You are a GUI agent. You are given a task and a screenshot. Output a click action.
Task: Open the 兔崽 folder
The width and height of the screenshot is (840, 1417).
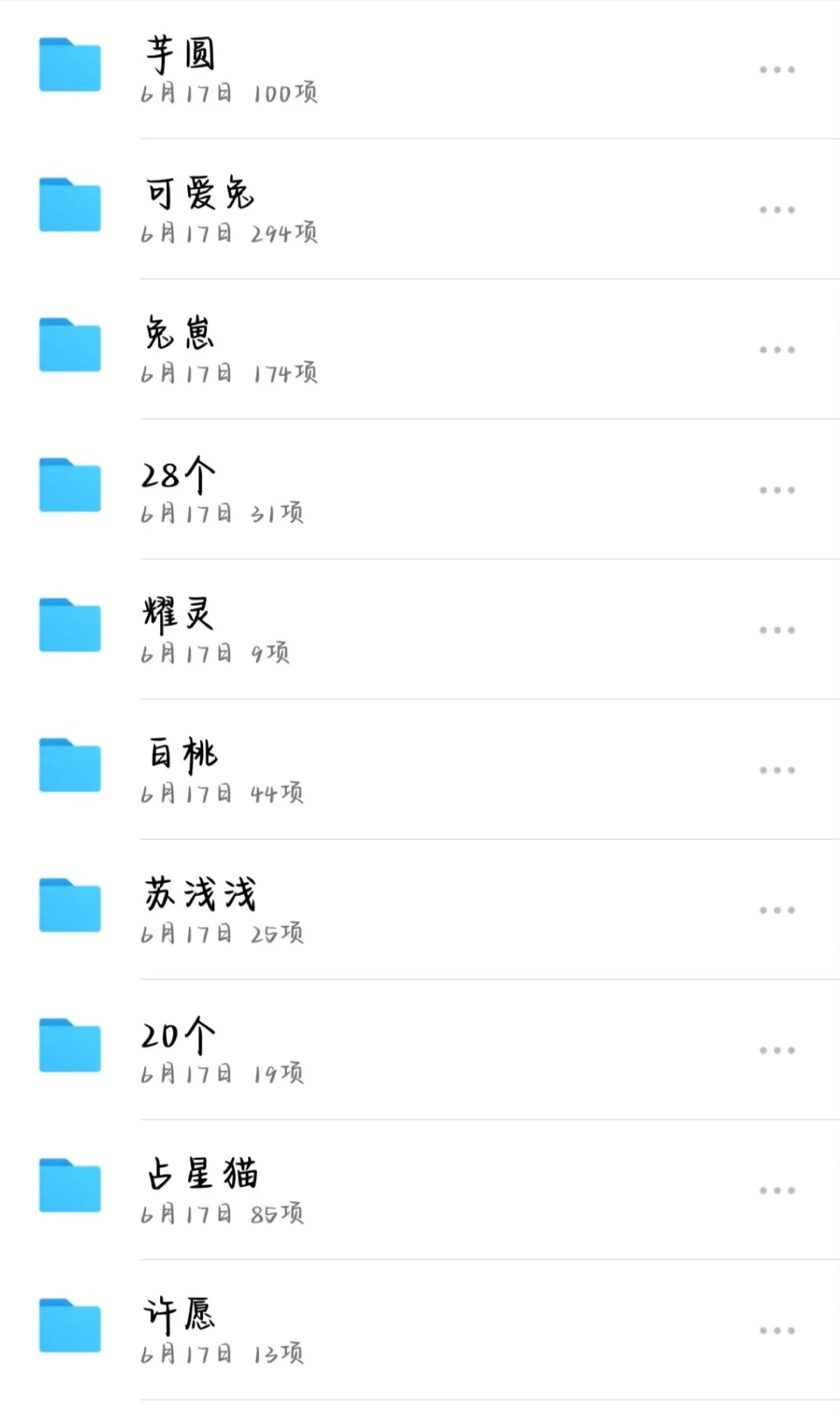(x=179, y=334)
